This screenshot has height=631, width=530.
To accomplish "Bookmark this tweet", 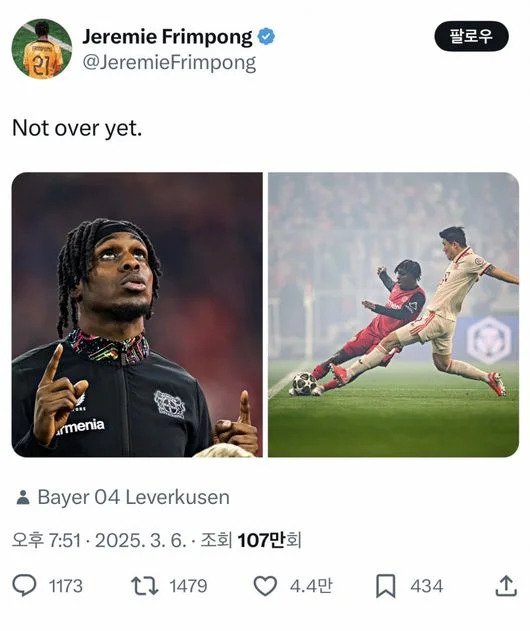I will click(x=386, y=586).
